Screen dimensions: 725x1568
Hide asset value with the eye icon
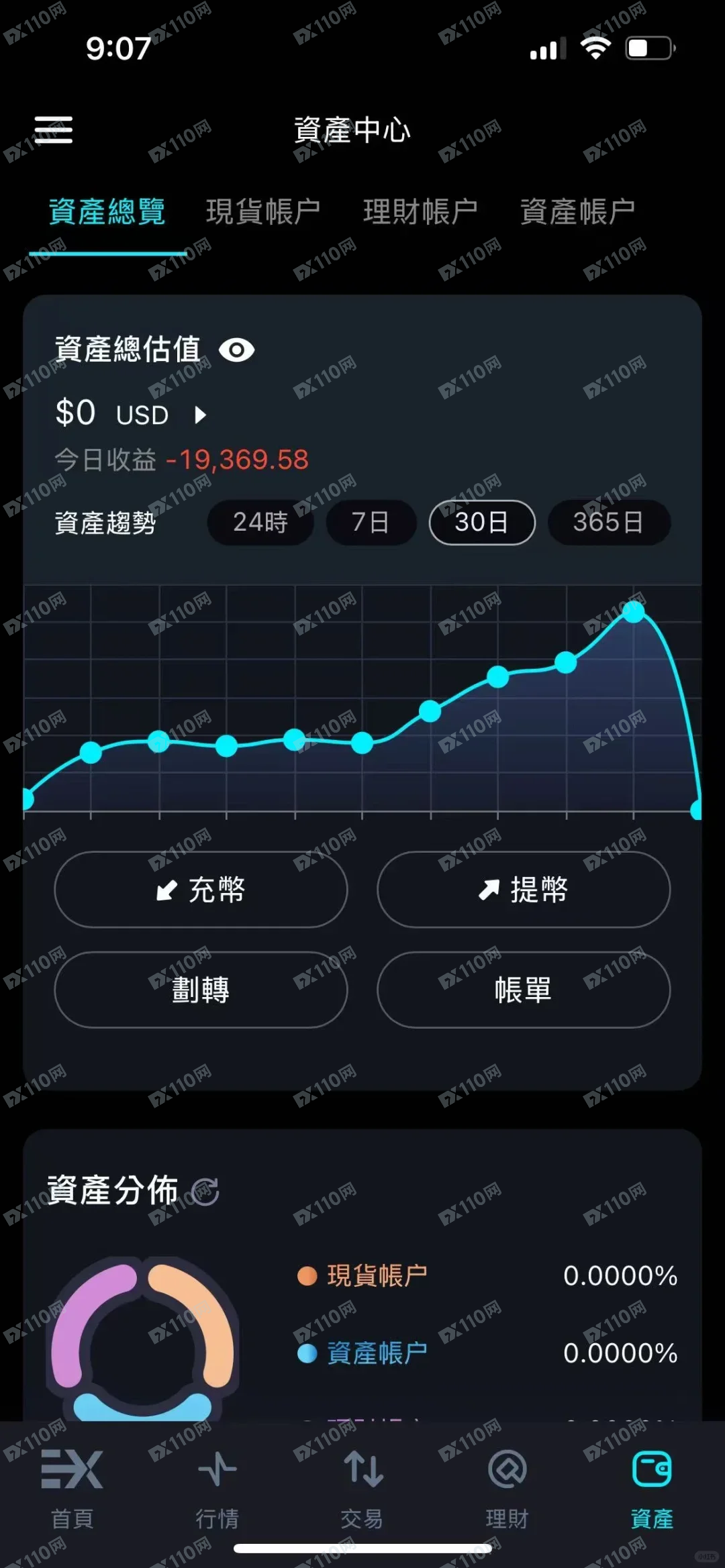pyautogui.click(x=236, y=350)
